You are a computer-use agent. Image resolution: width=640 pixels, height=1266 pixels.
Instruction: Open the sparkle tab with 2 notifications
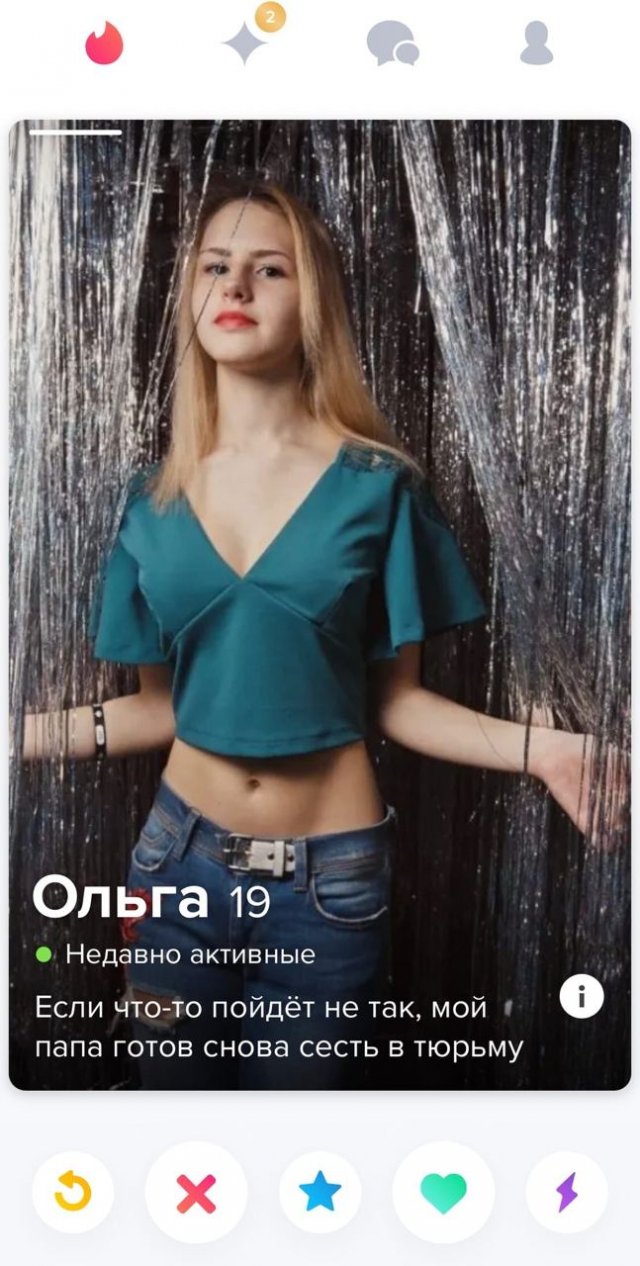(x=246, y=43)
